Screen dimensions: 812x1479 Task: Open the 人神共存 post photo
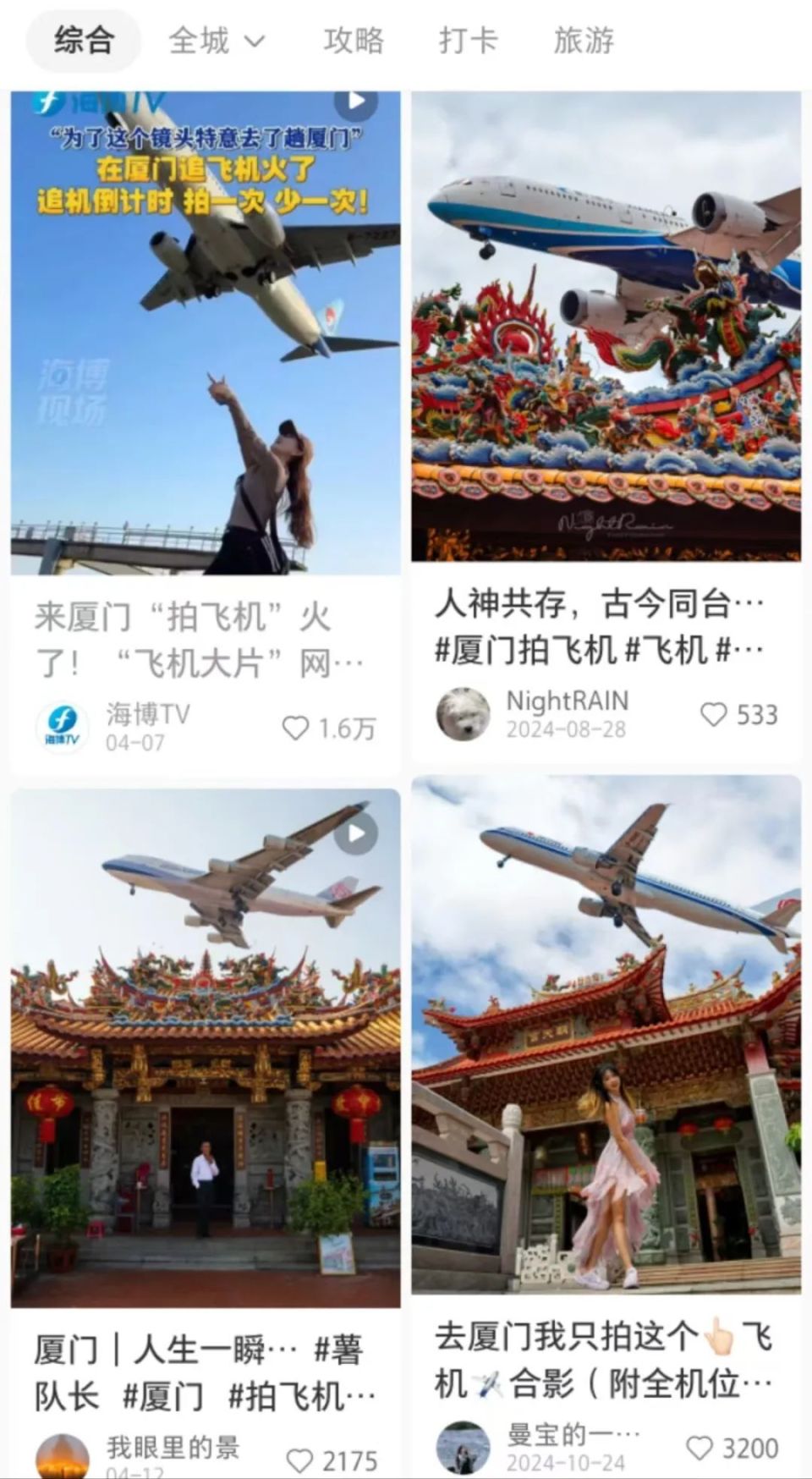point(606,327)
